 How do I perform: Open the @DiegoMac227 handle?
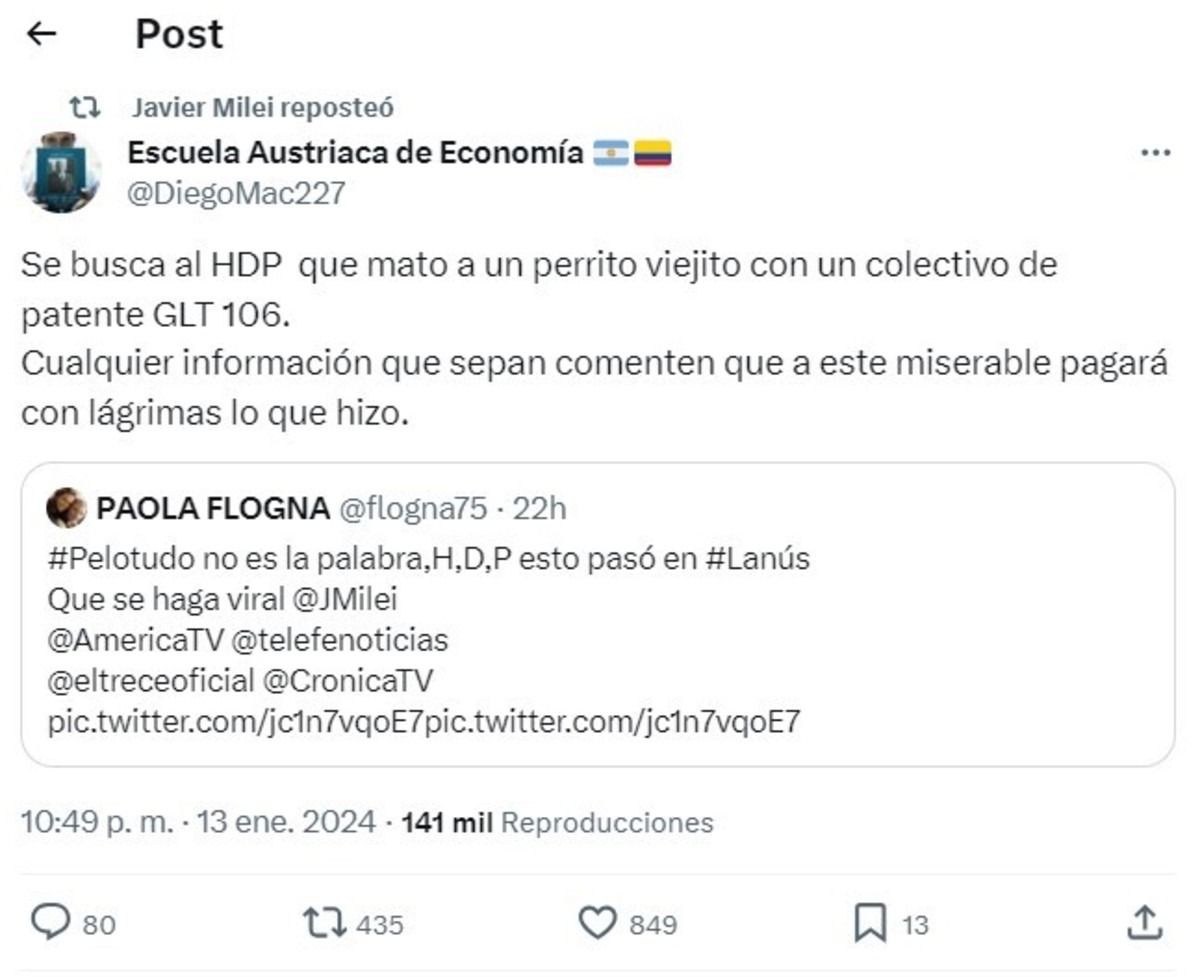point(236,192)
